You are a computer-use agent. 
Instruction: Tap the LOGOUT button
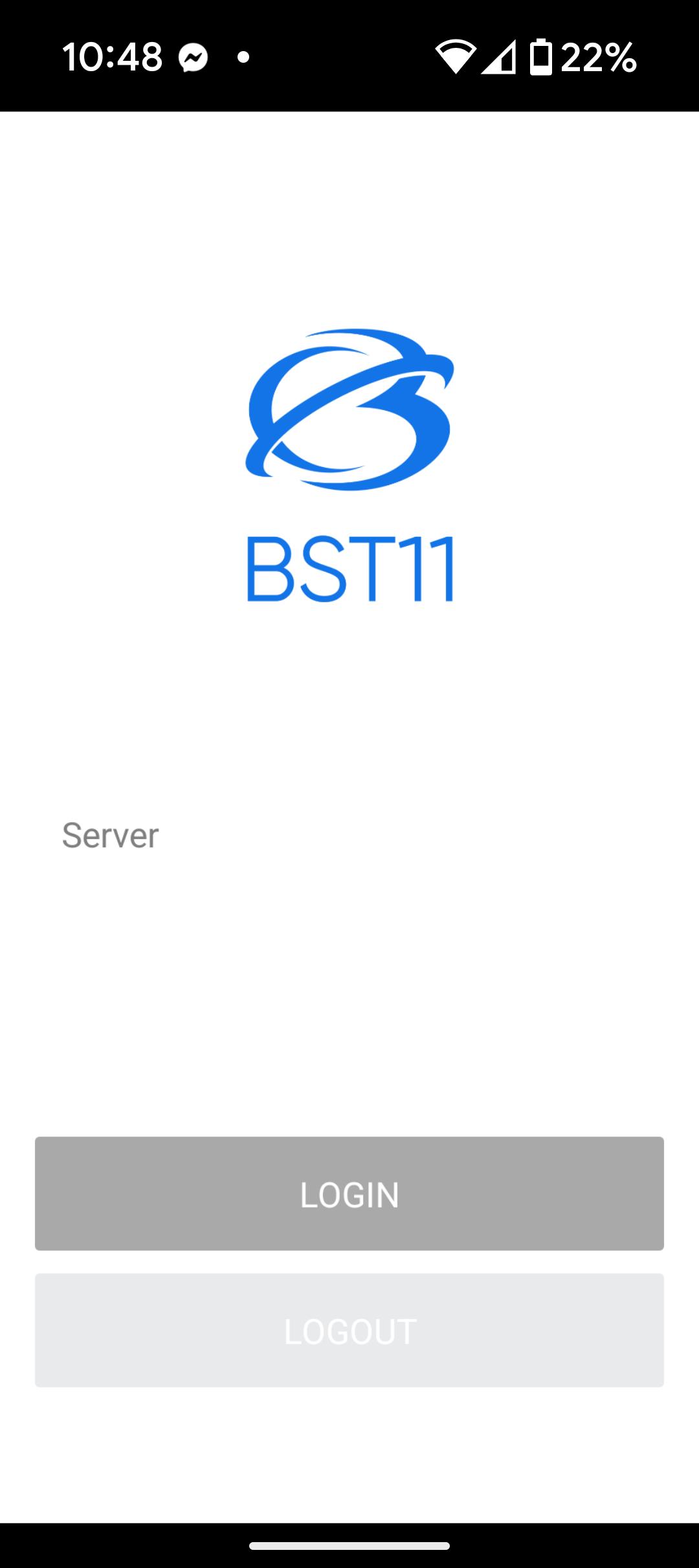click(x=349, y=1331)
